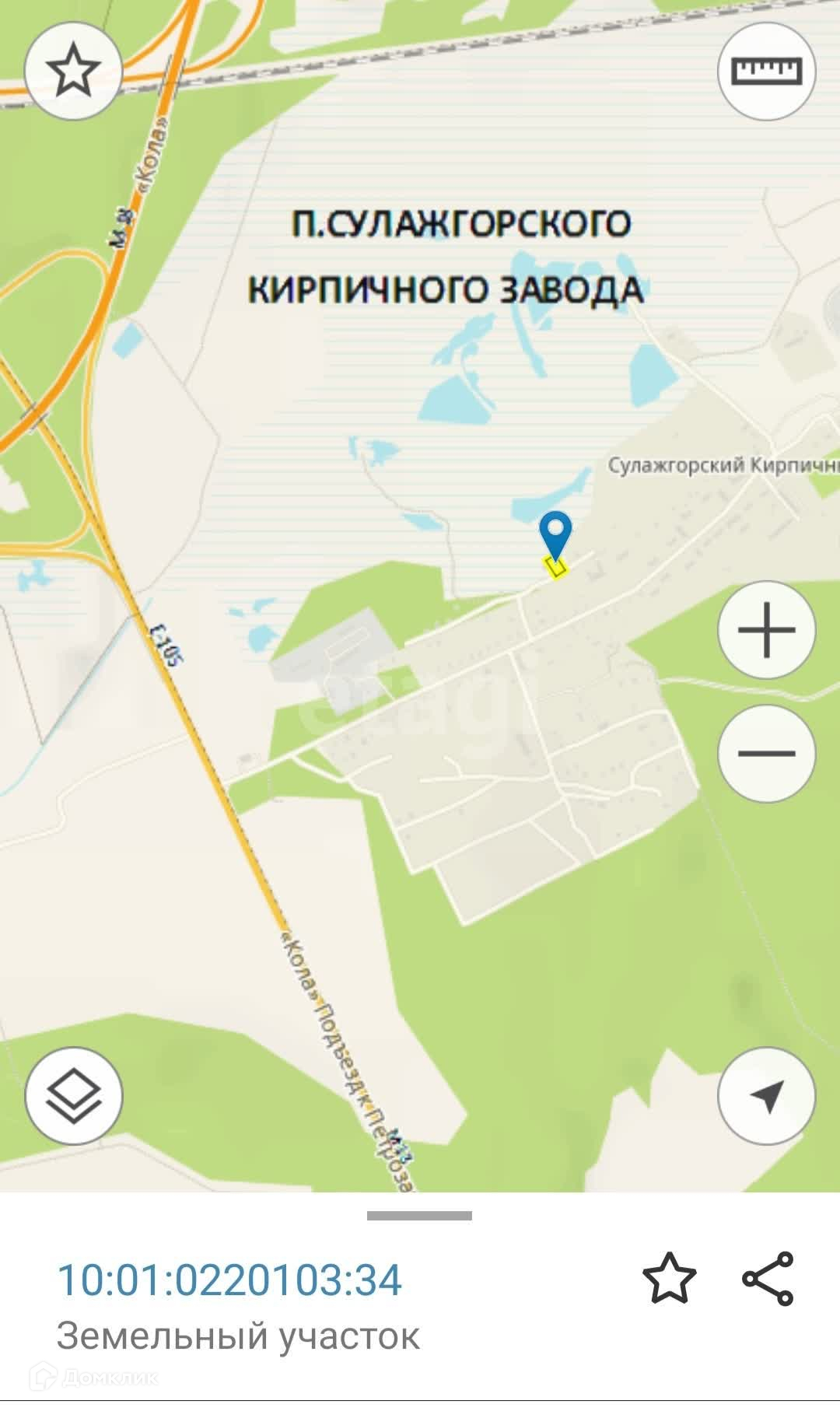This screenshot has width=840, height=1411.
Task: Zoom out with the minus button
Action: (x=766, y=753)
